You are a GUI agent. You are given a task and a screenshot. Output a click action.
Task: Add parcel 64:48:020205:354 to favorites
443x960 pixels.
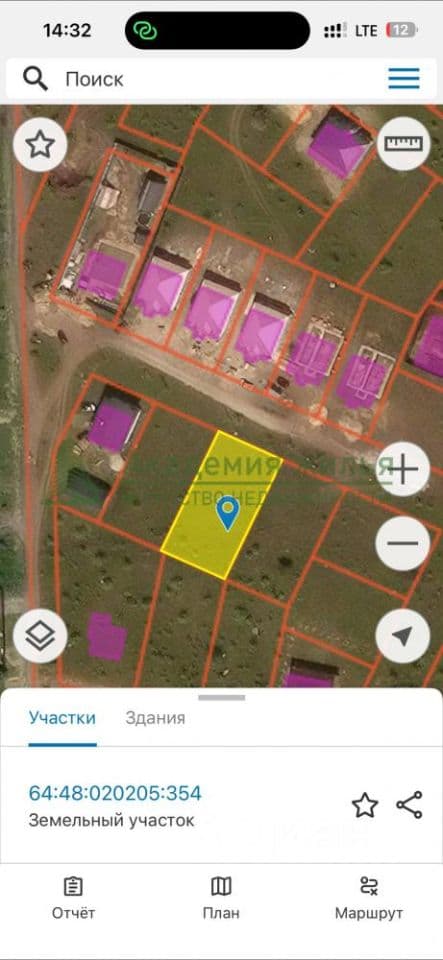[x=365, y=805]
